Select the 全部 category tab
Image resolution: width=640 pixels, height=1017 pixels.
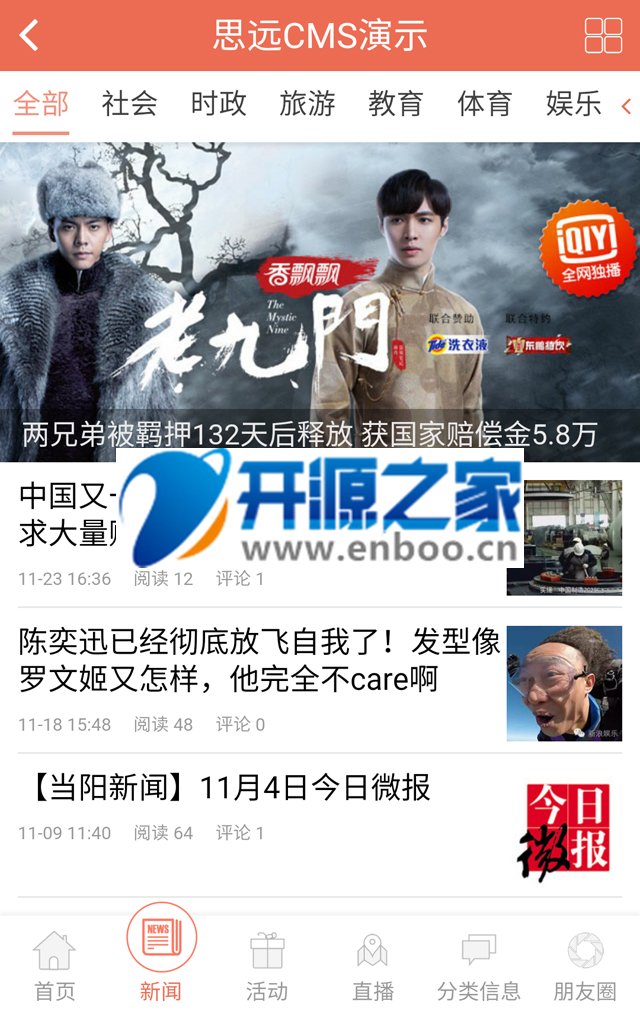(x=41, y=103)
